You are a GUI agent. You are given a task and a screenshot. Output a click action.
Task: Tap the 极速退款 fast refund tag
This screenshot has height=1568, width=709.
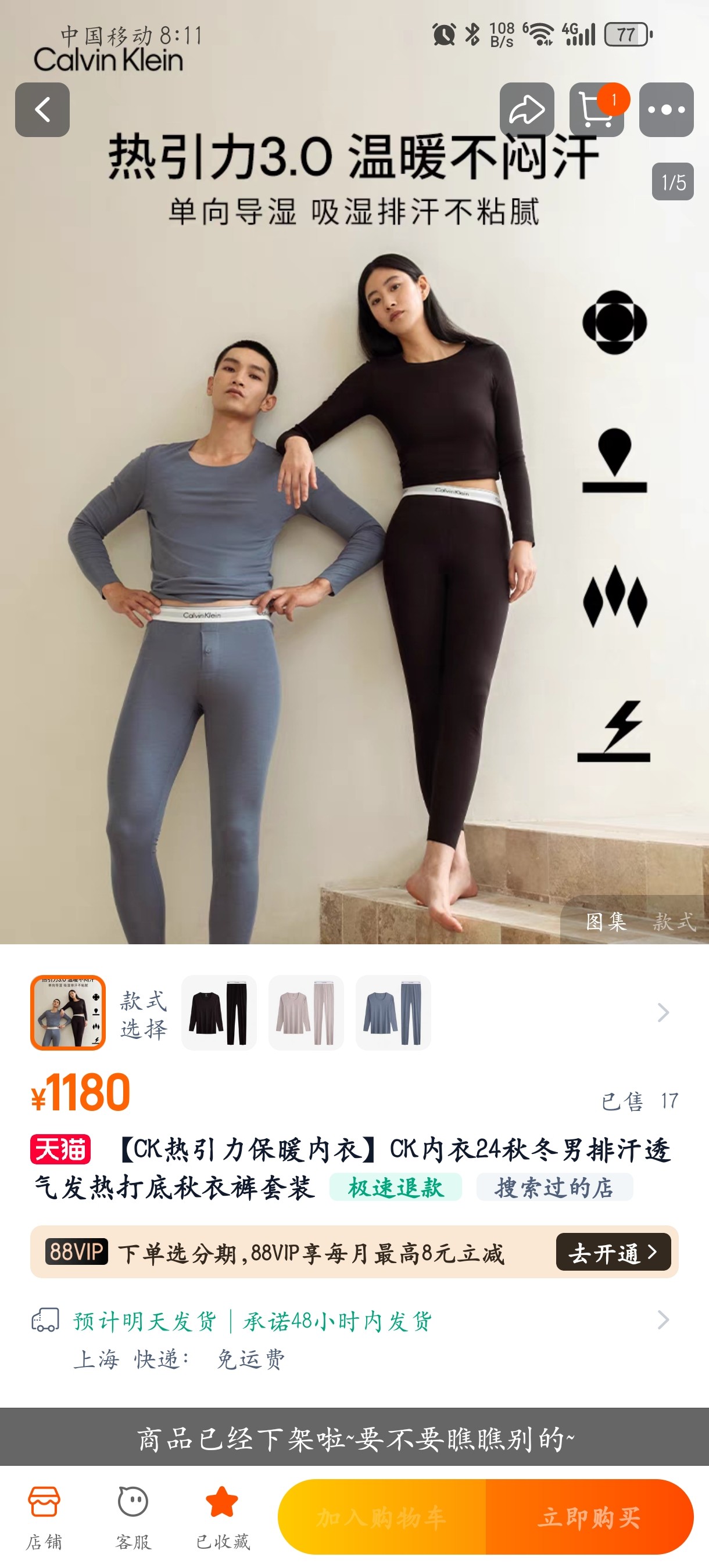point(395,1188)
